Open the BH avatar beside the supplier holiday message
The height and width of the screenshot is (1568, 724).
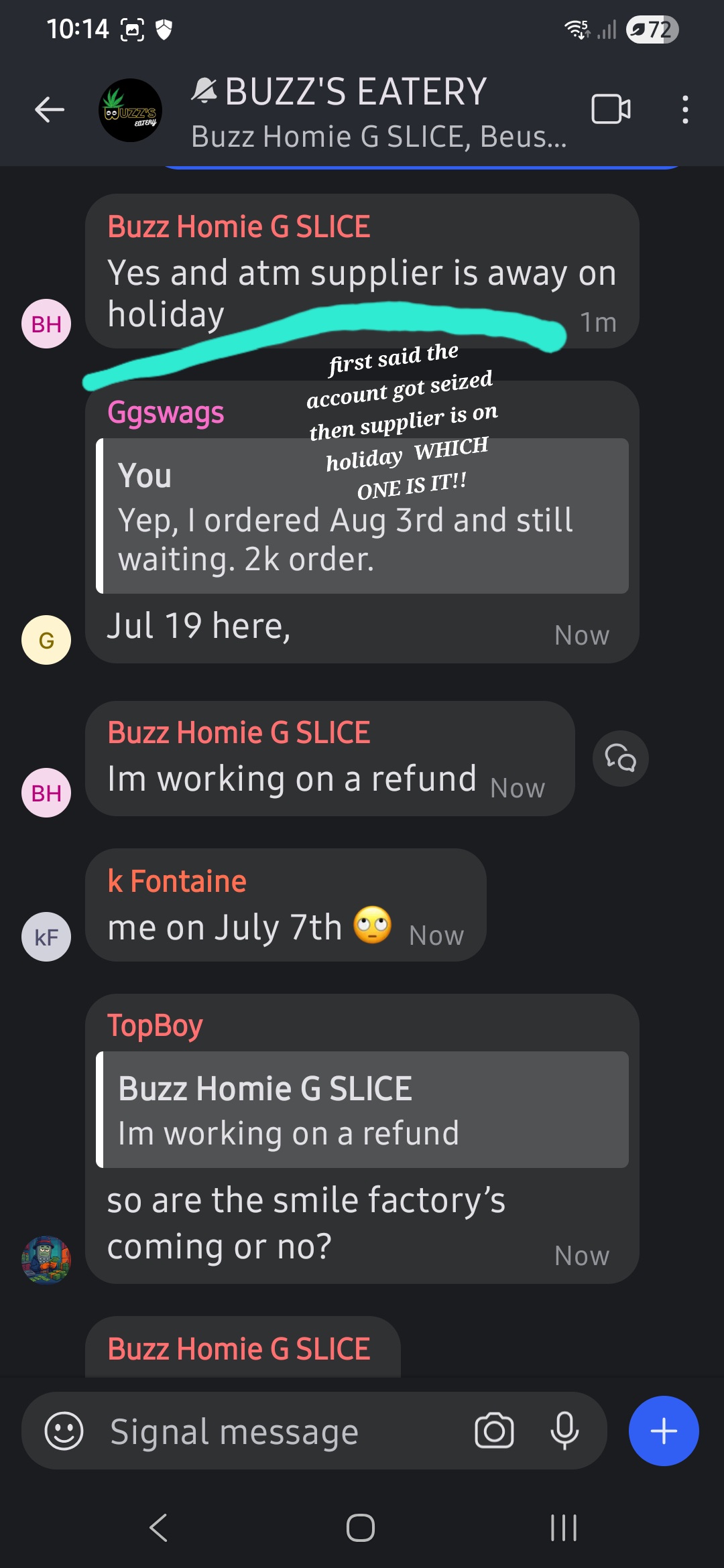click(x=46, y=324)
